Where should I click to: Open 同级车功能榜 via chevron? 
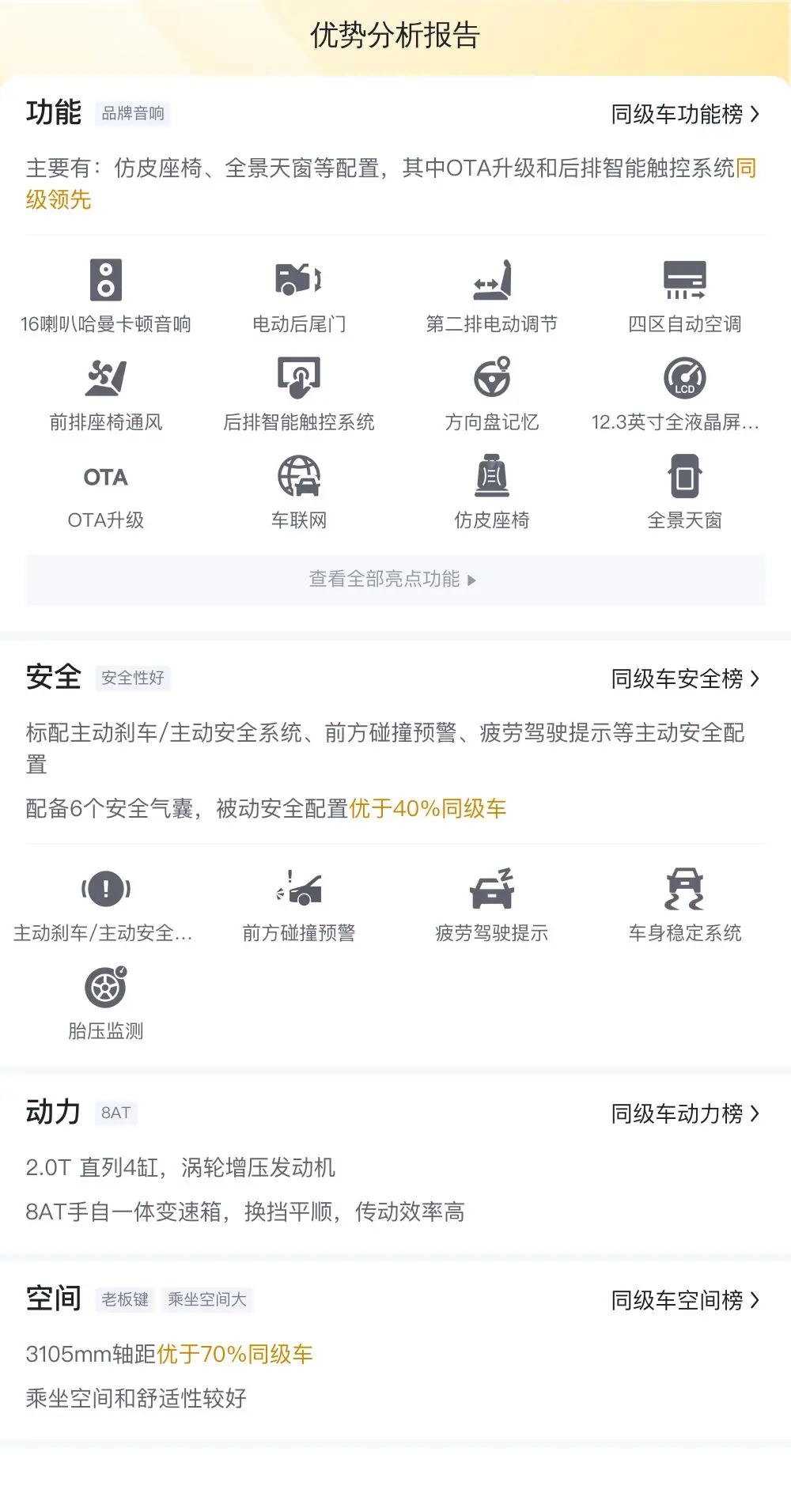pyautogui.click(x=683, y=114)
